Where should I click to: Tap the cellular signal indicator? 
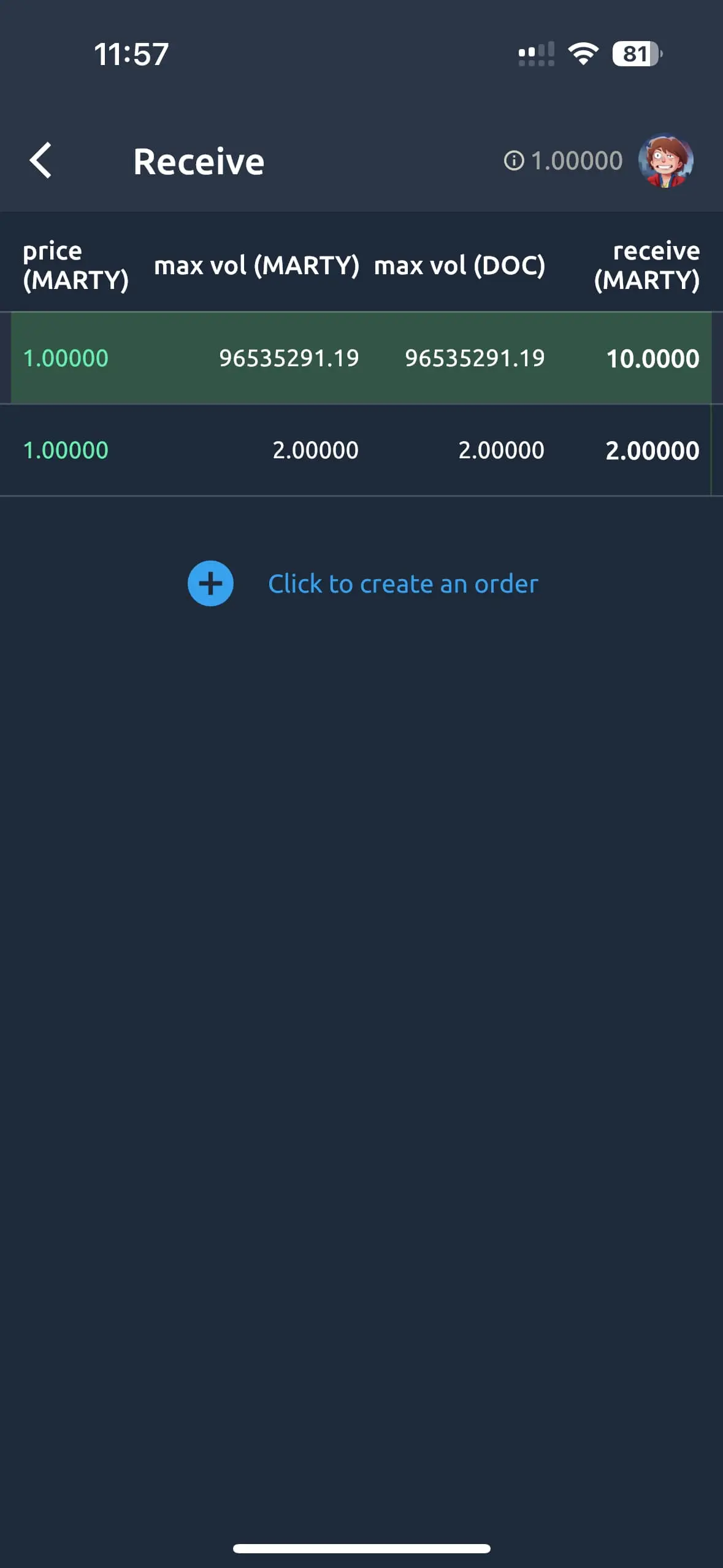click(x=536, y=54)
